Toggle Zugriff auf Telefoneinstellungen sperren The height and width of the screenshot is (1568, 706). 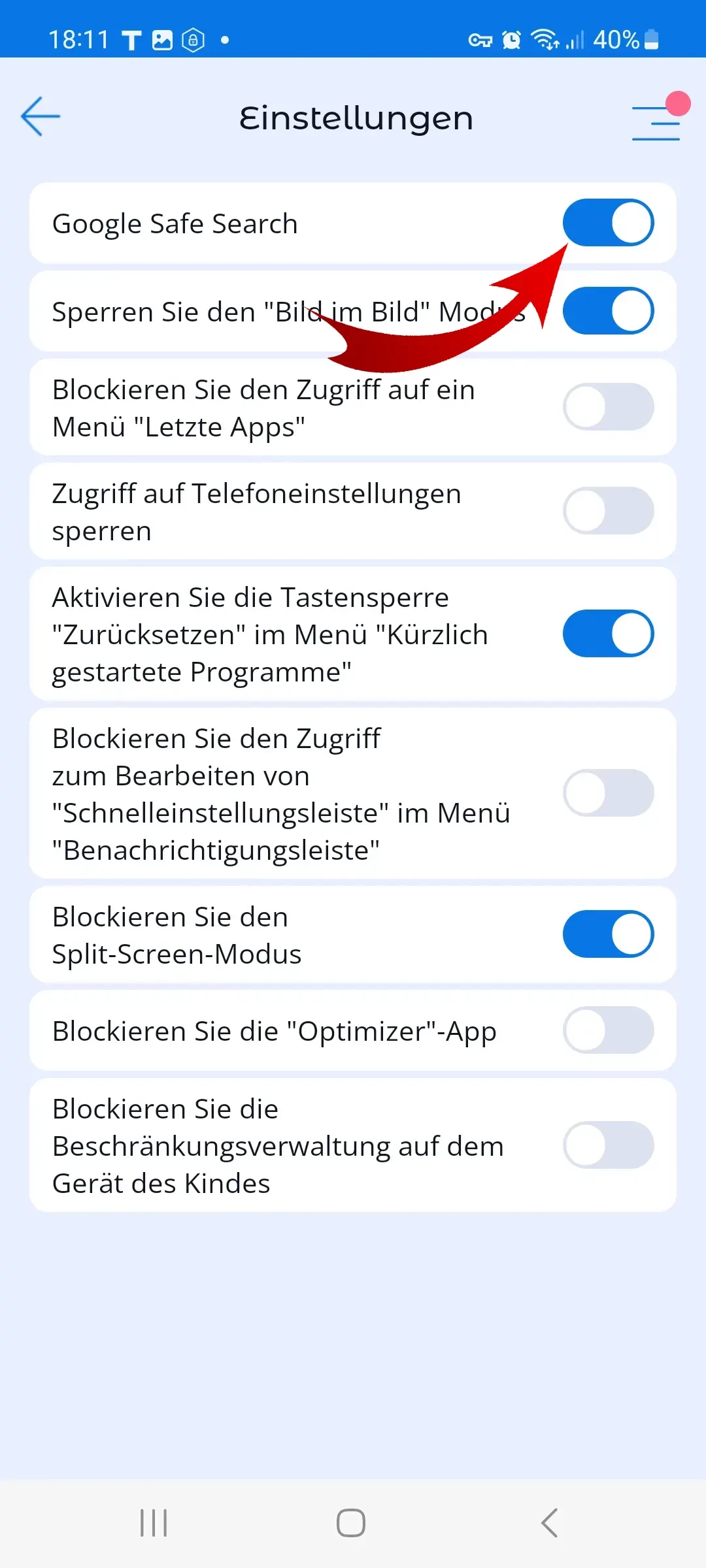pos(608,511)
